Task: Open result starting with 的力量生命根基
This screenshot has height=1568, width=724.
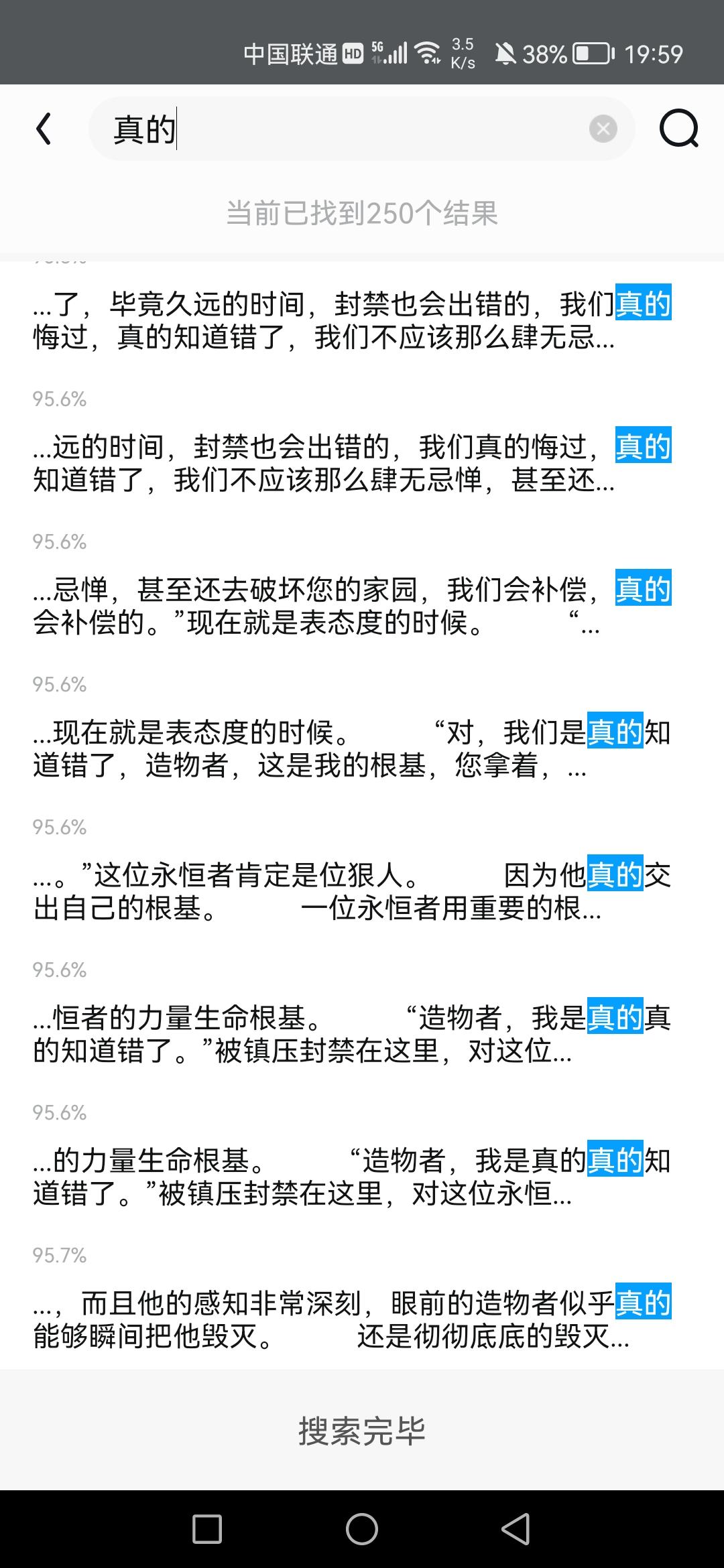Action: 352,1177
